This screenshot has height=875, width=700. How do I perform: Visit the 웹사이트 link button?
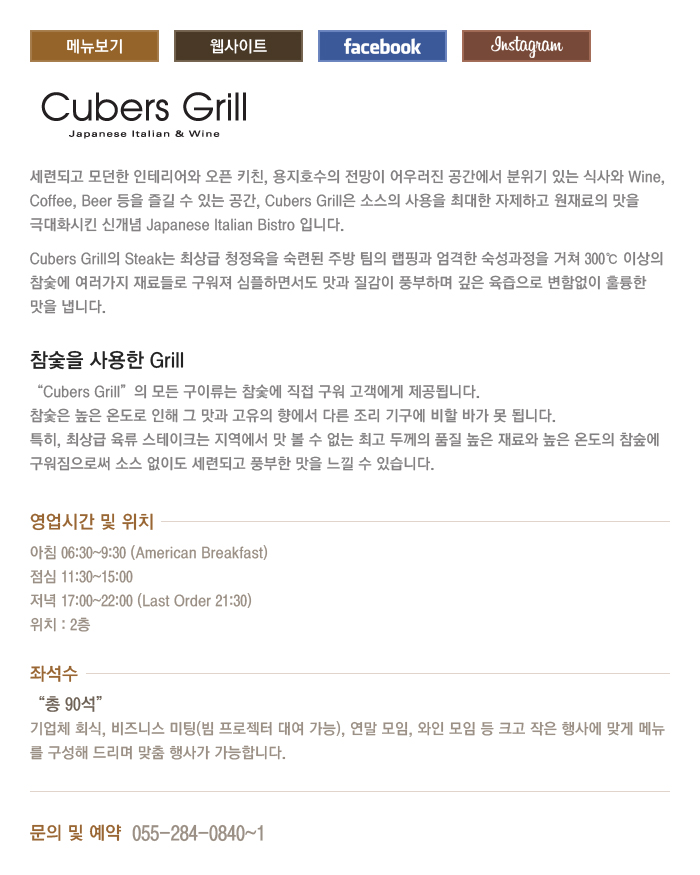point(238,46)
